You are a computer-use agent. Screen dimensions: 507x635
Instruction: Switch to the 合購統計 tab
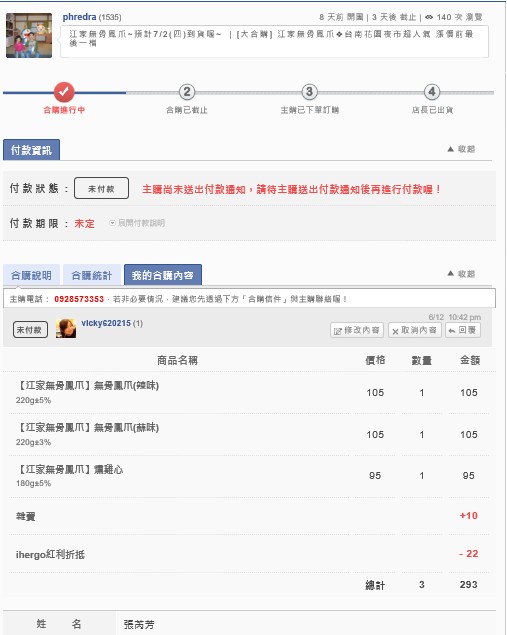[x=92, y=275]
